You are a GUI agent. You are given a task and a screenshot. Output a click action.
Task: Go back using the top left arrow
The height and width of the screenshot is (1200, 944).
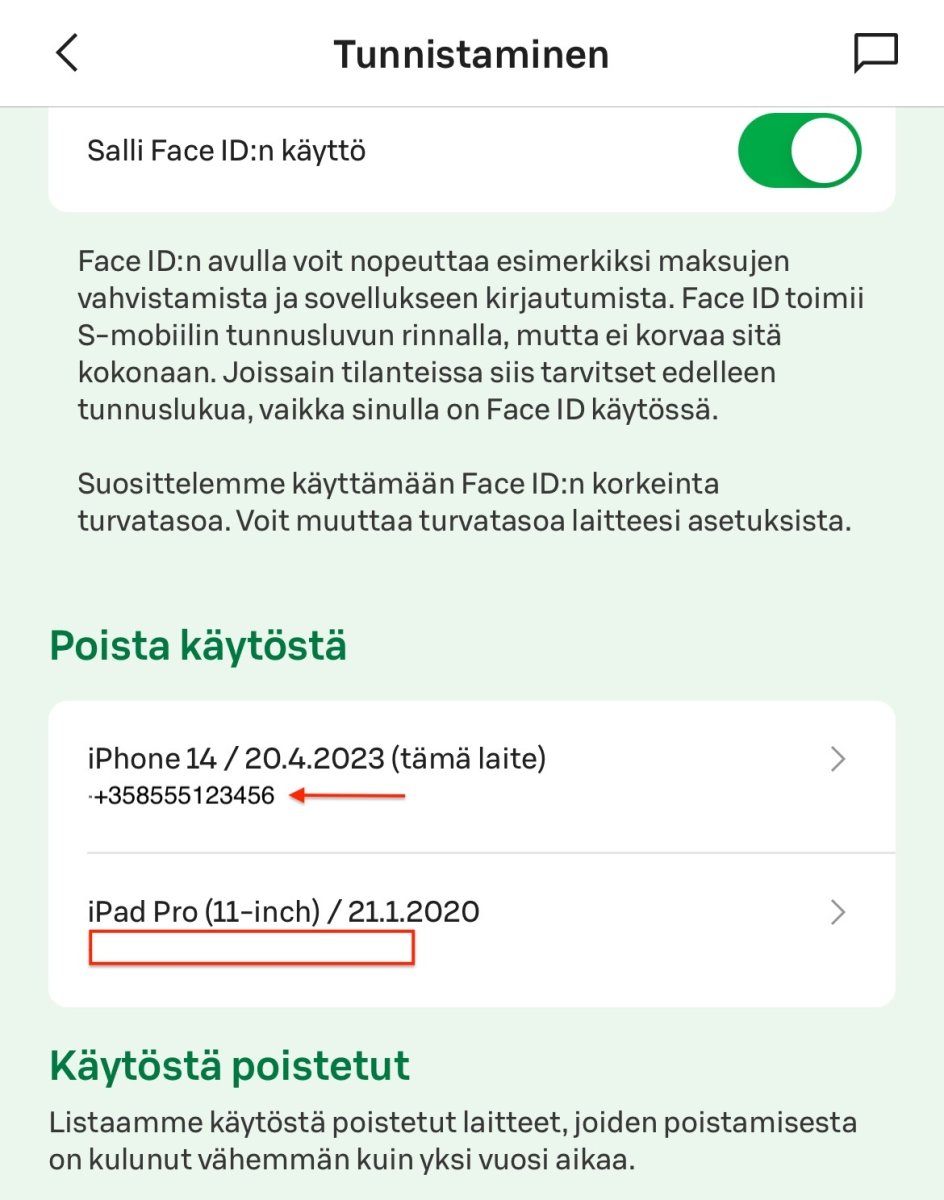tap(67, 53)
